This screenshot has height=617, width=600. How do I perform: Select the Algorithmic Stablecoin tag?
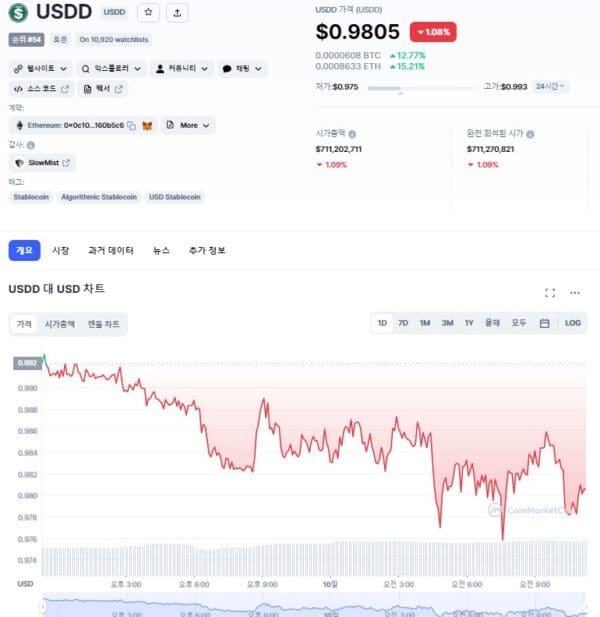point(99,197)
